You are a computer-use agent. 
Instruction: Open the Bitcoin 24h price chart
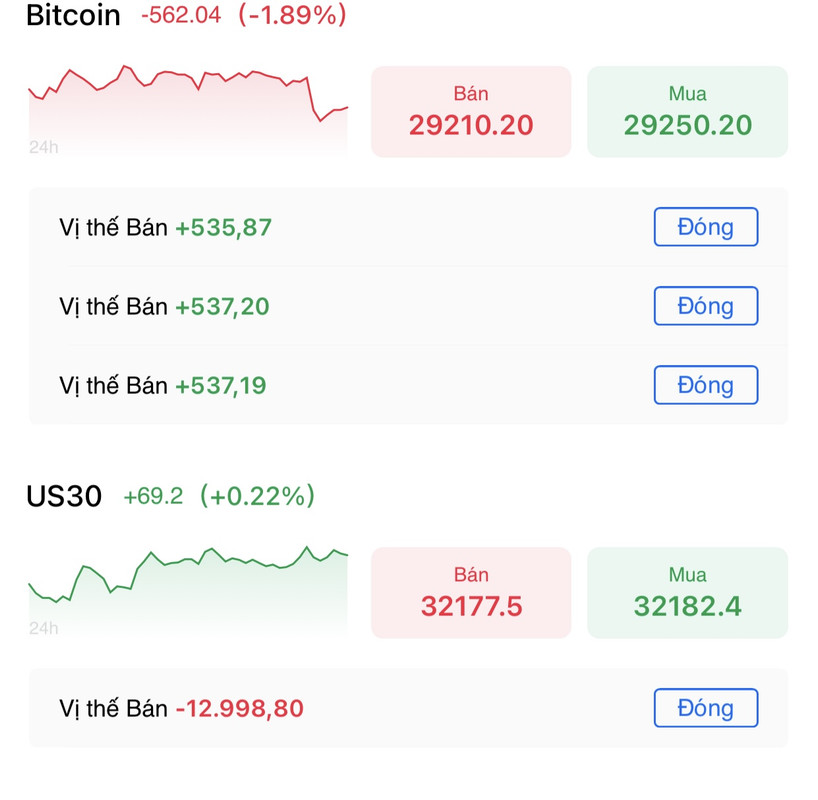pyautogui.click(x=188, y=110)
